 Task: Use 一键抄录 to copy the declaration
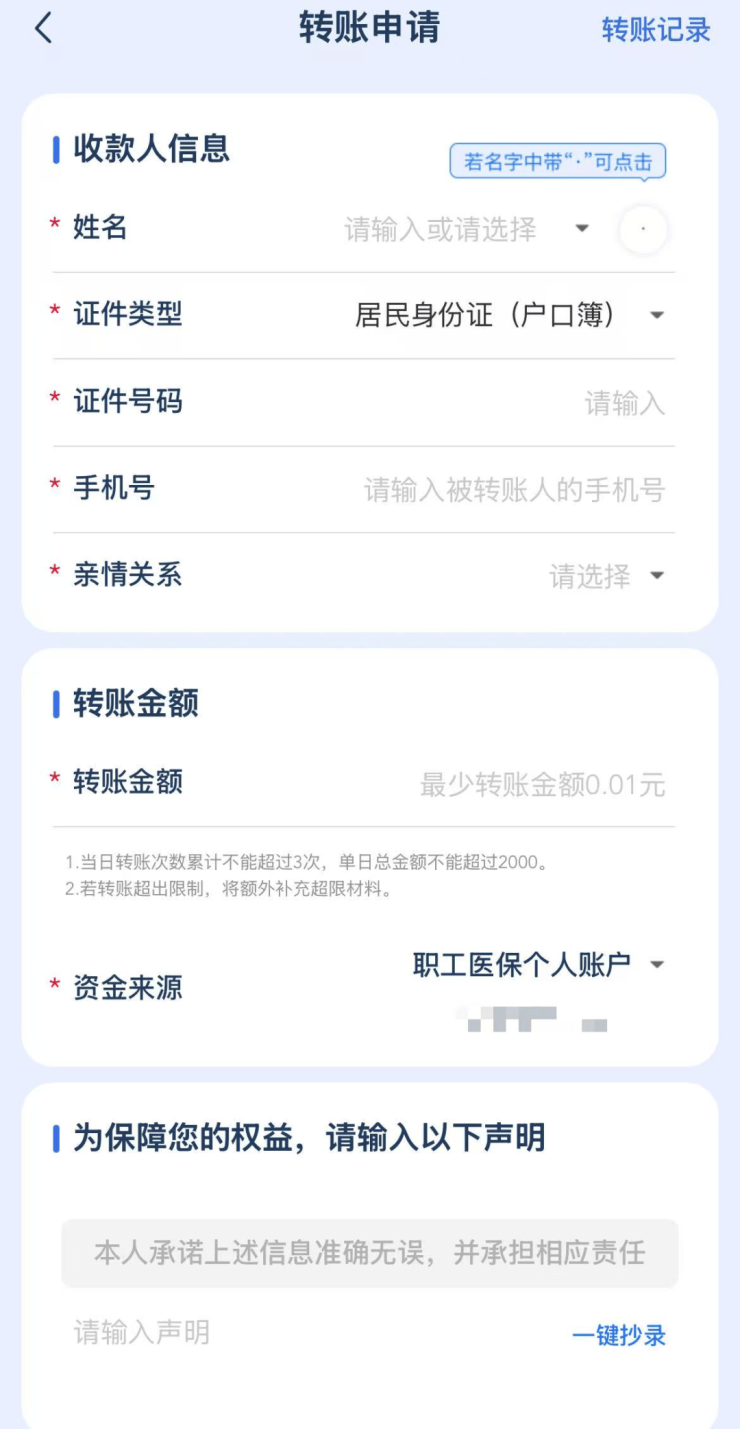click(618, 1336)
